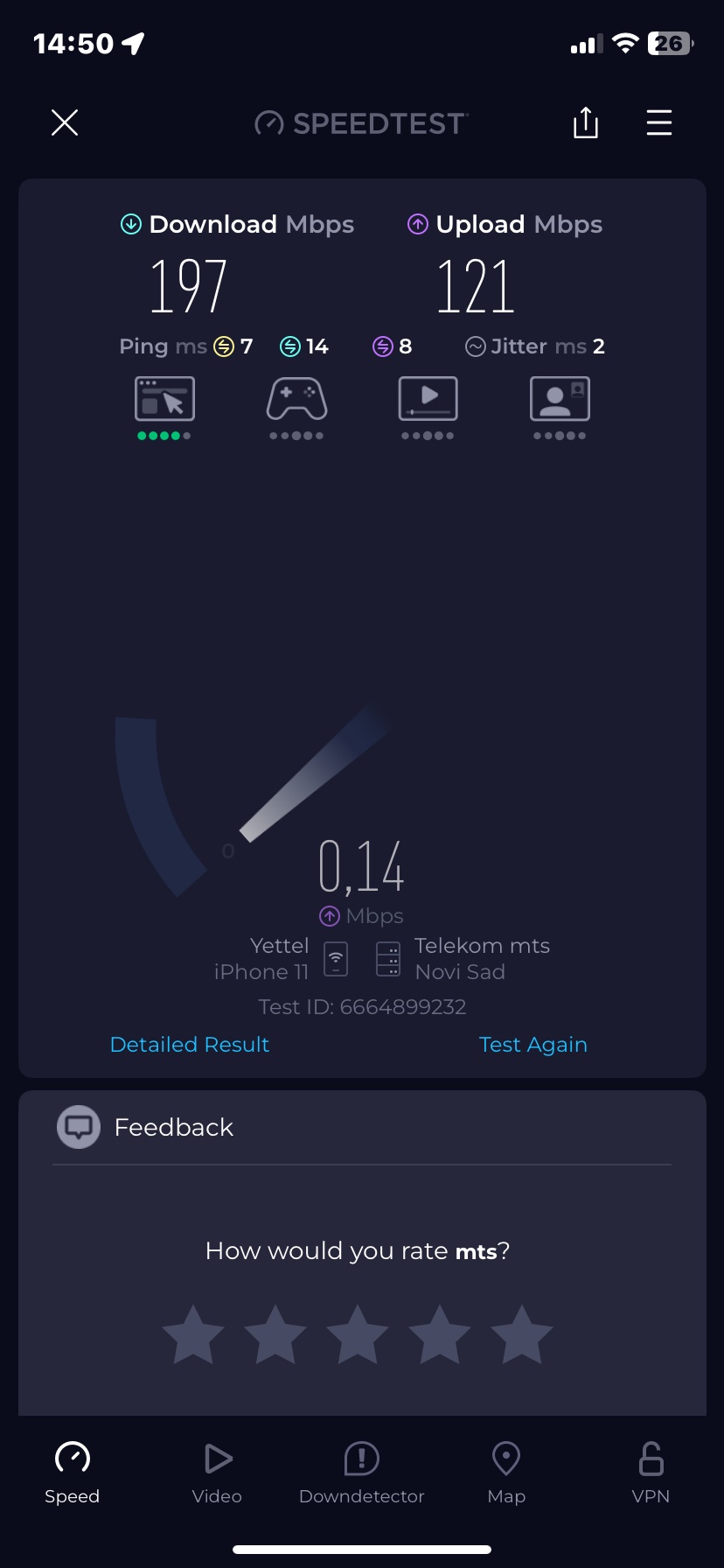Close the speed test result
The height and width of the screenshot is (1568, 724).
click(x=65, y=122)
